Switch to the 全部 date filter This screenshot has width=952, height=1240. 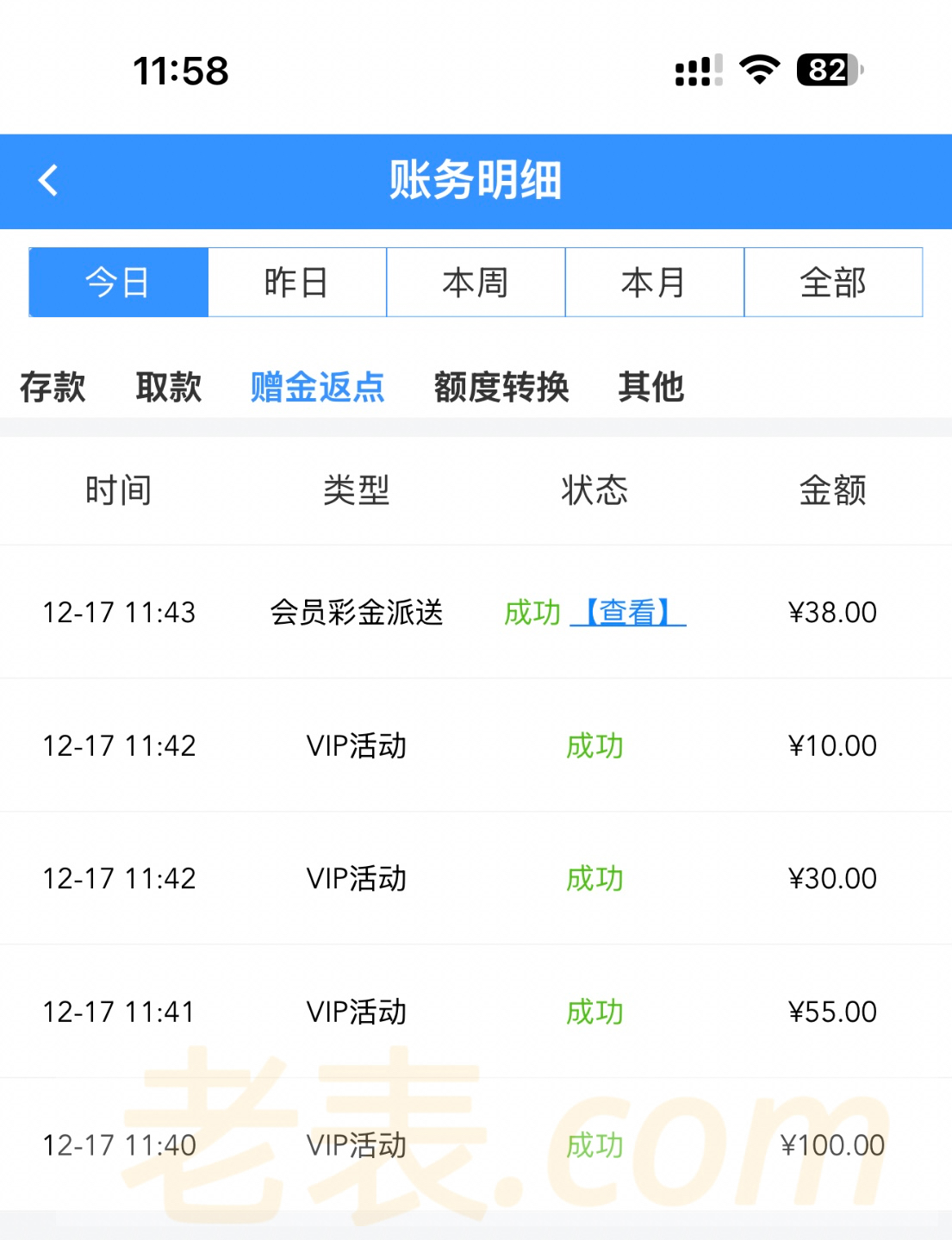(833, 283)
